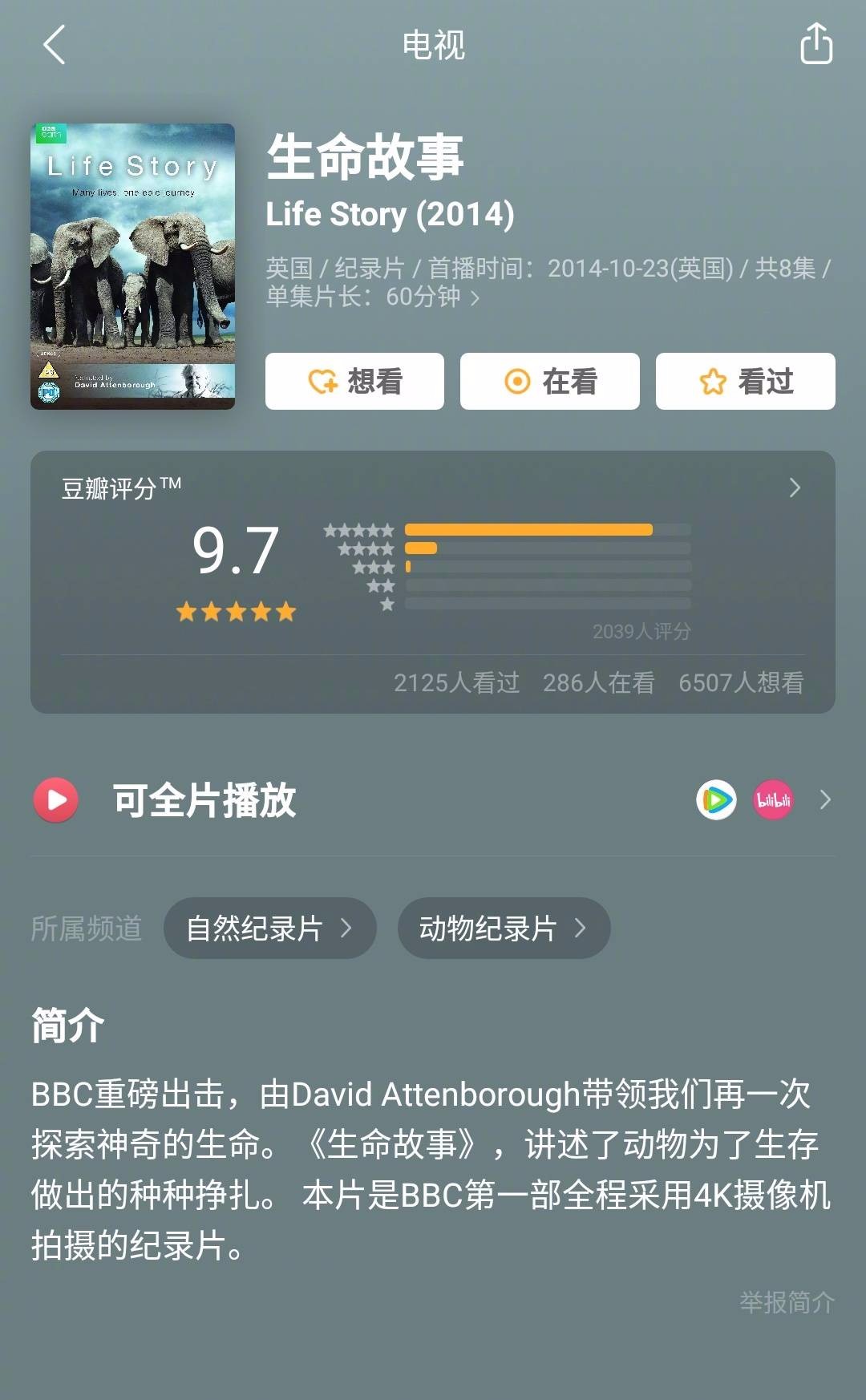Image resolution: width=866 pixels, height=1400 pixels.
Task: Open the Life Story poster image
Action: pyautogui.click(x=132, y=266)
